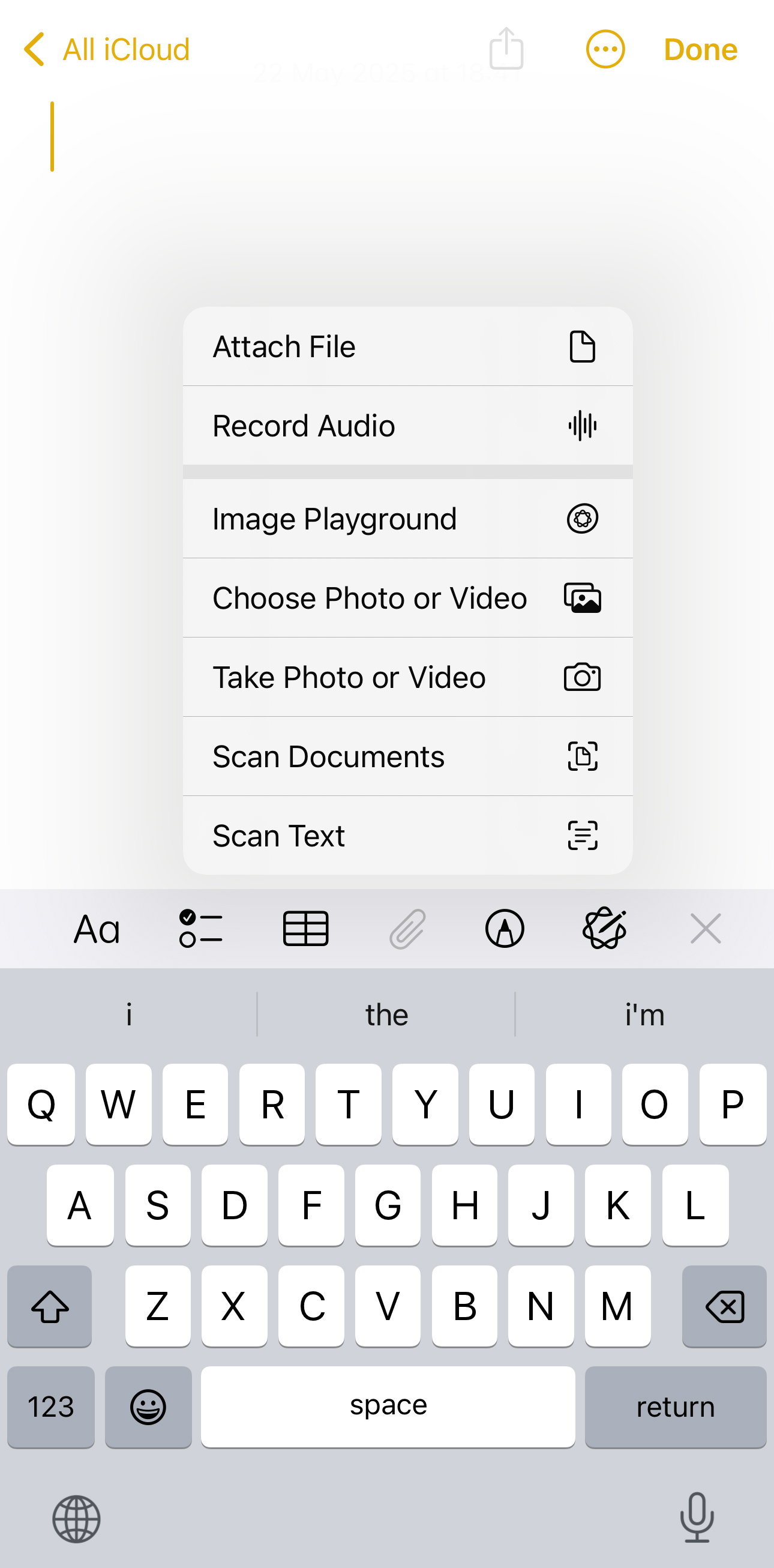Switch to numbers with the 123 key
This screenshot has width=774, height=1568.
point(50,1407)
